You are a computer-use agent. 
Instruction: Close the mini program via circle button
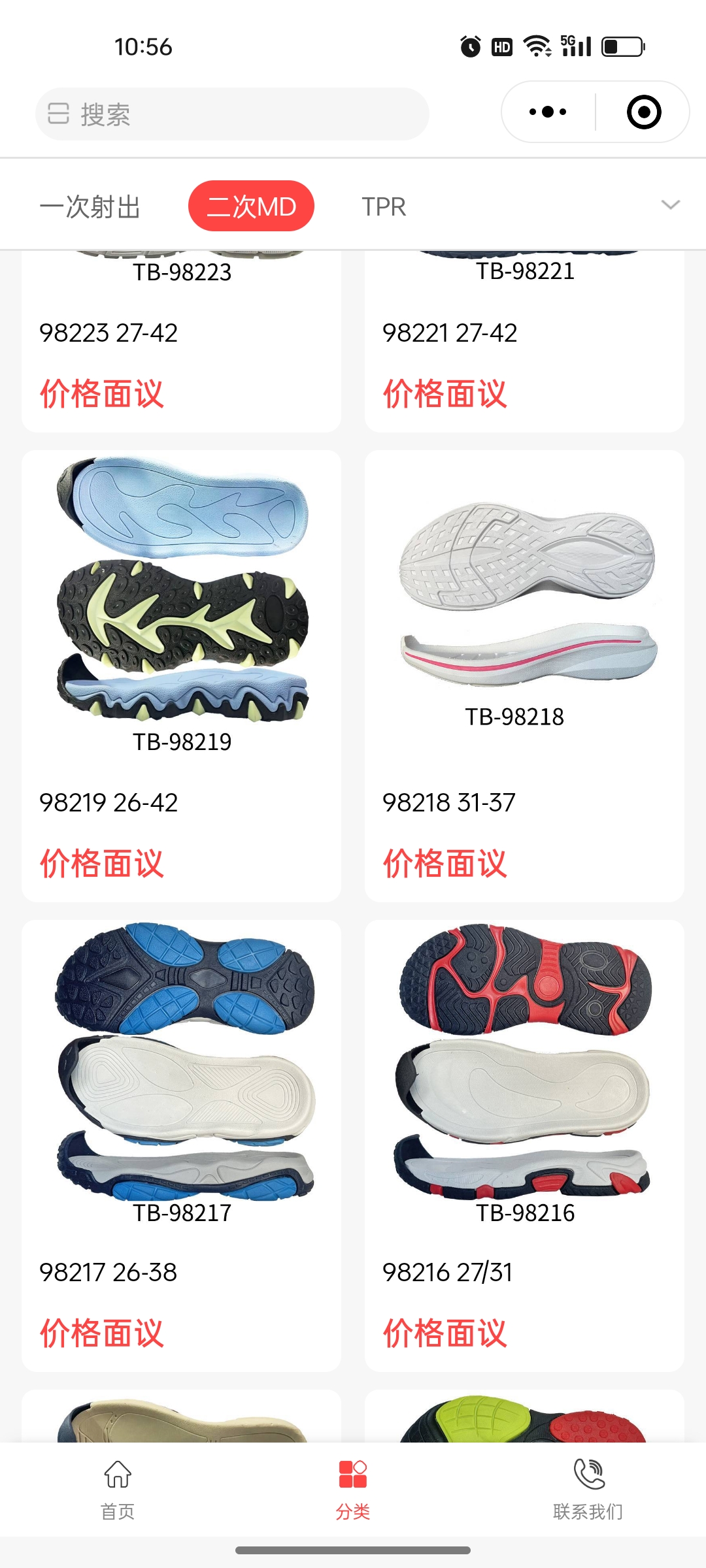tap(643, 112)
